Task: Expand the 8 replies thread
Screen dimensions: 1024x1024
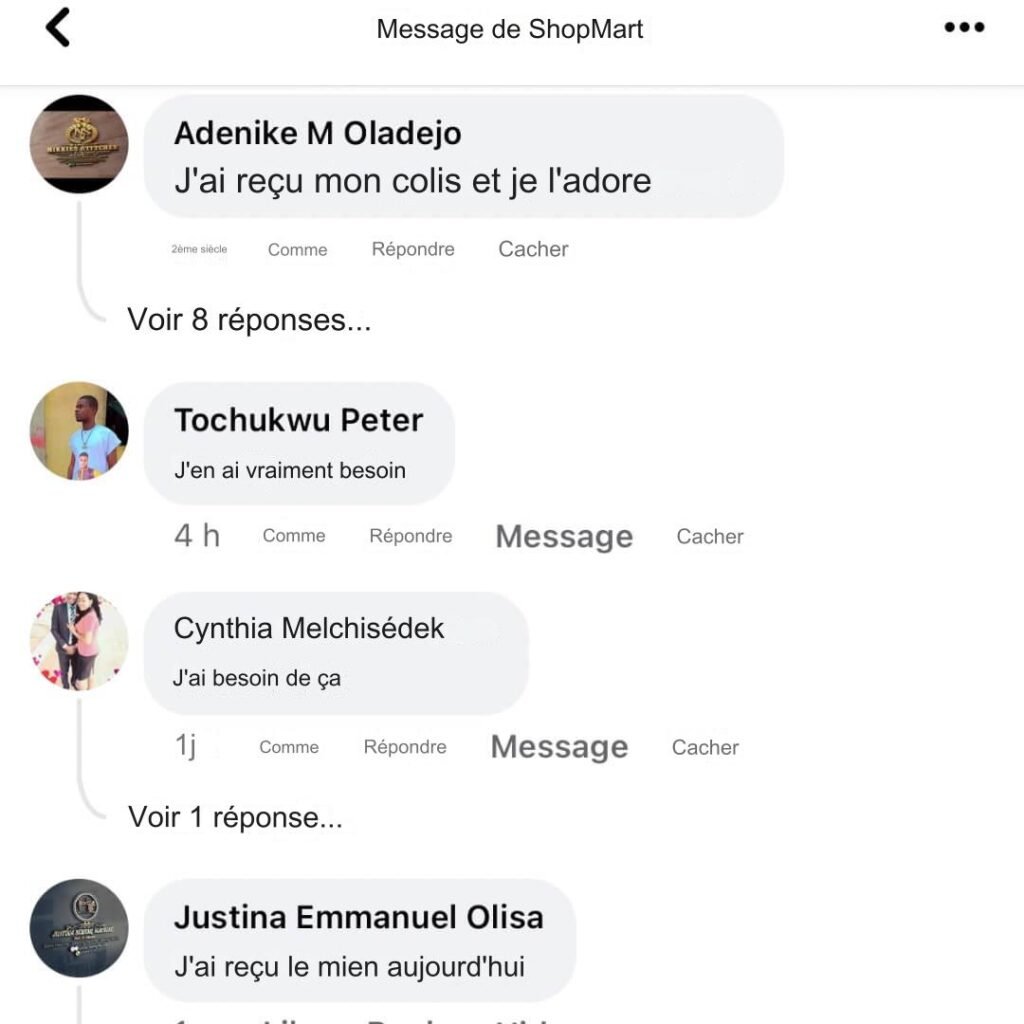Action: pos(249,320)
